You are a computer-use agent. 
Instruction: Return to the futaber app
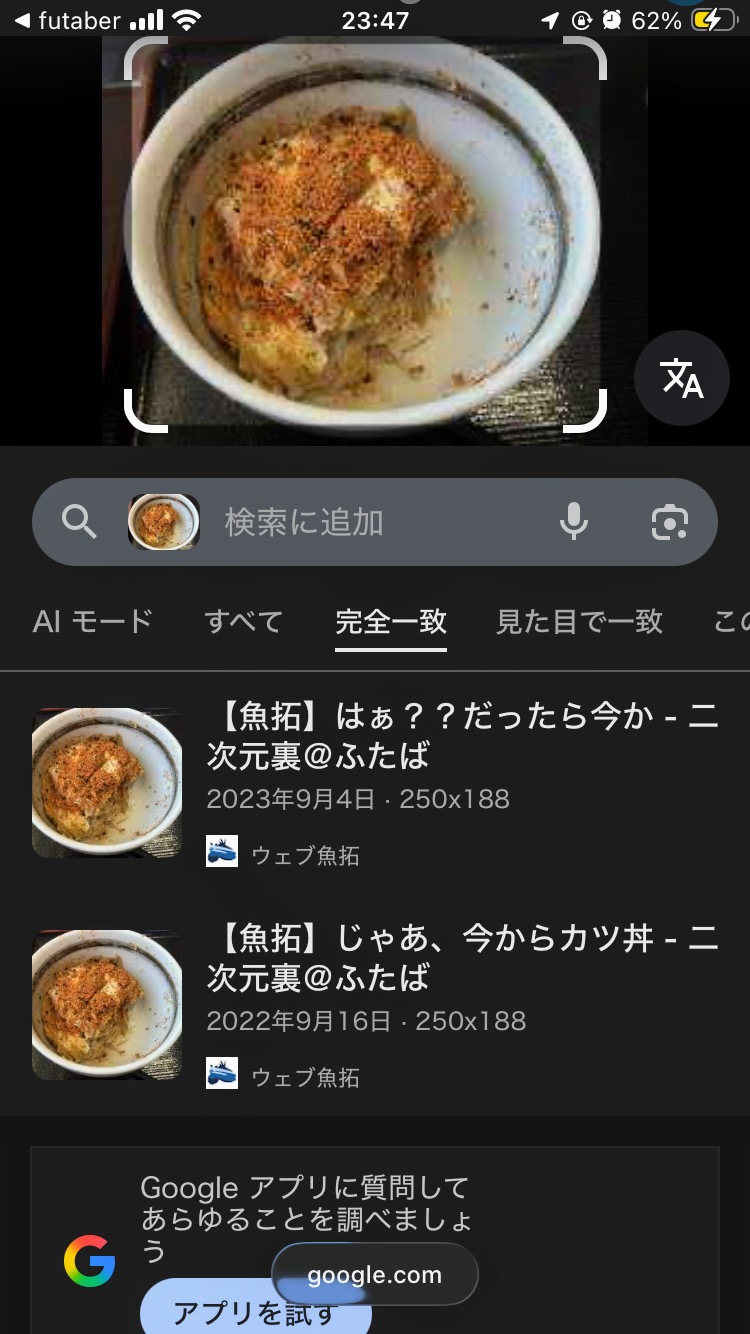tap(66, 20)
